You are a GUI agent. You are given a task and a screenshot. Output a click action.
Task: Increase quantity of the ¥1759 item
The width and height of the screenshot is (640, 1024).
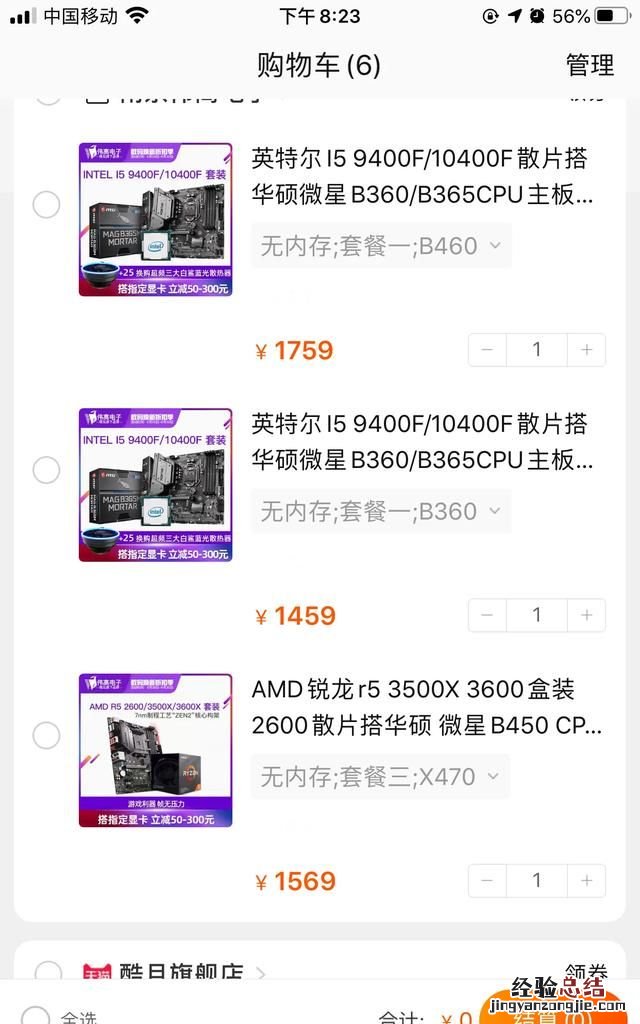tap(586, 350)
